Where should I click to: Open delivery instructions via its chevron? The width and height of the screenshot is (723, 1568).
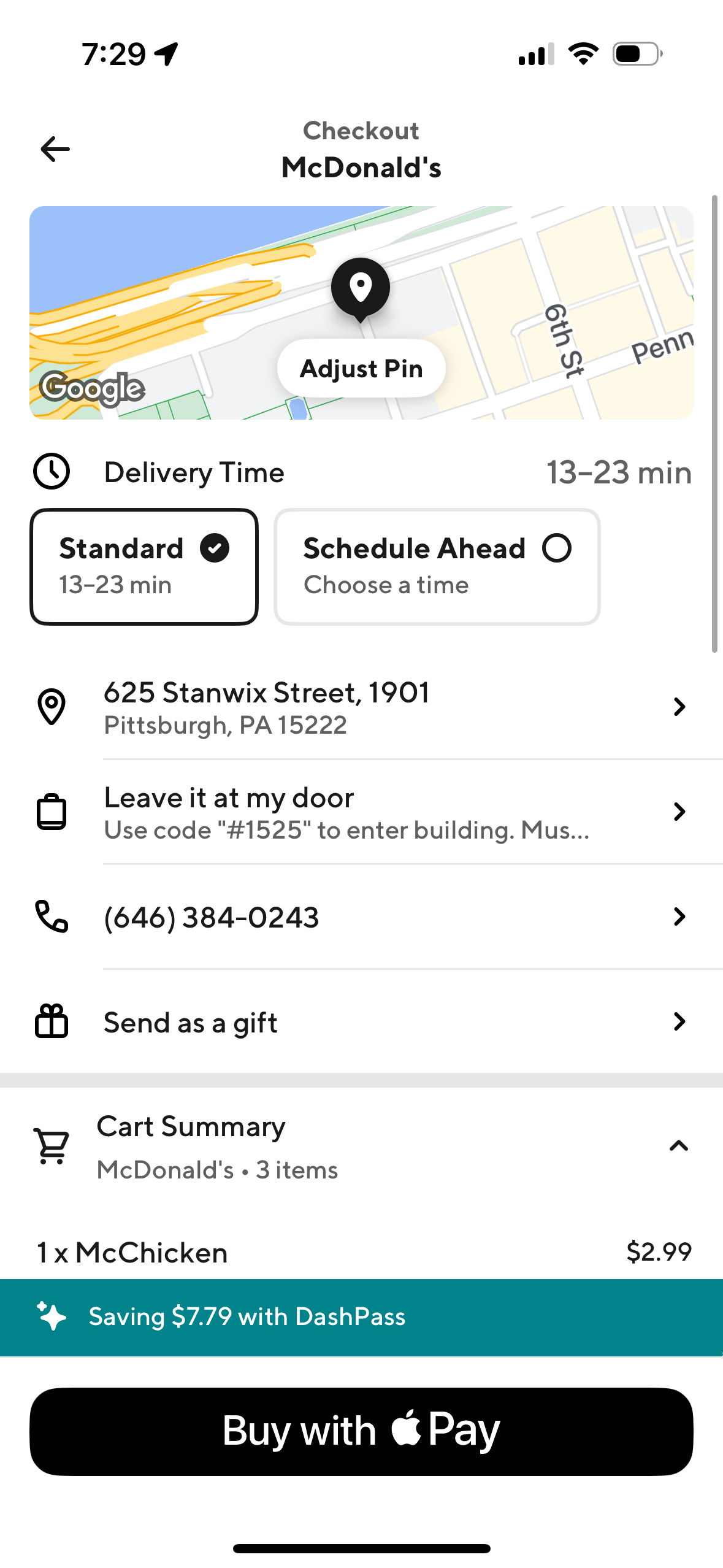point(679,811)
